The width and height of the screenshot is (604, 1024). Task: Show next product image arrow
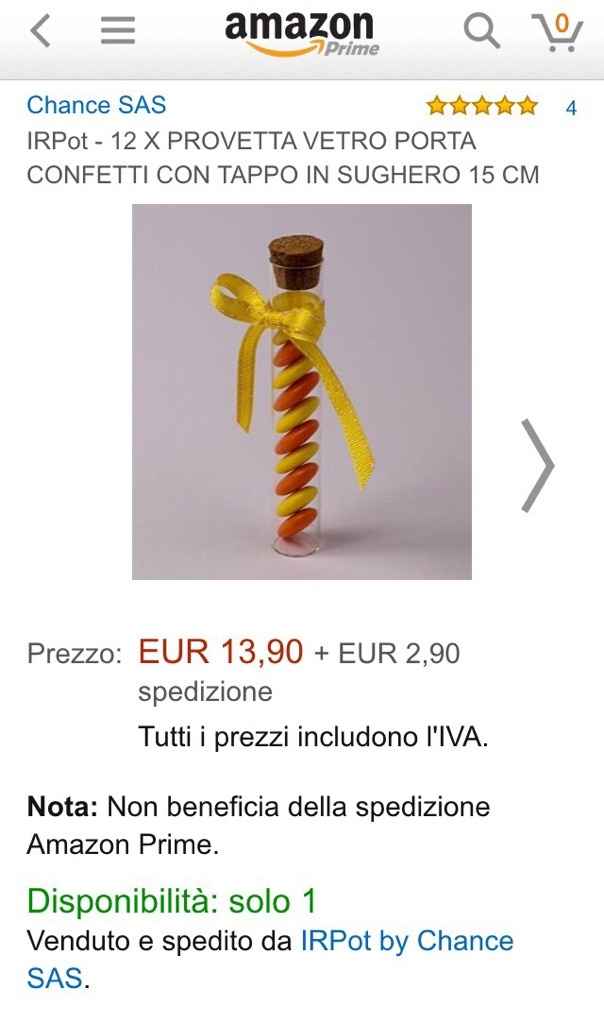point(537,465)
